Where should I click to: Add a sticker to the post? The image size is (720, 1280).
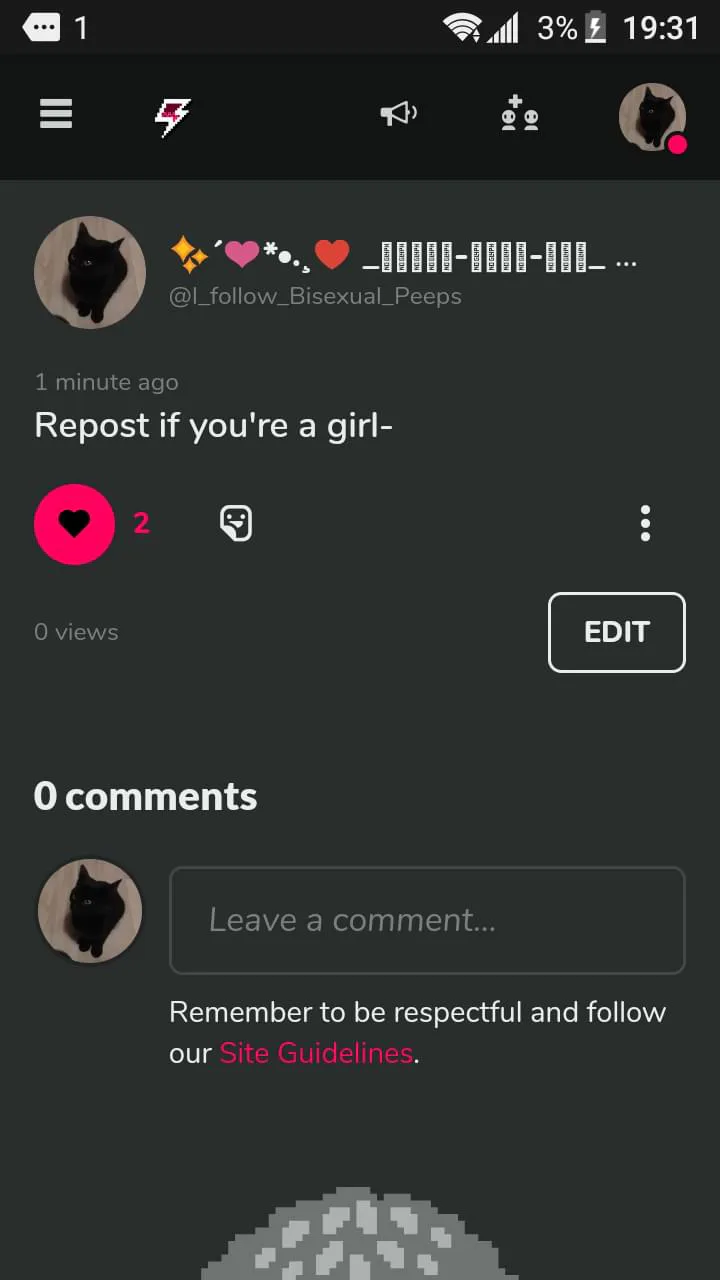point(236,523)
